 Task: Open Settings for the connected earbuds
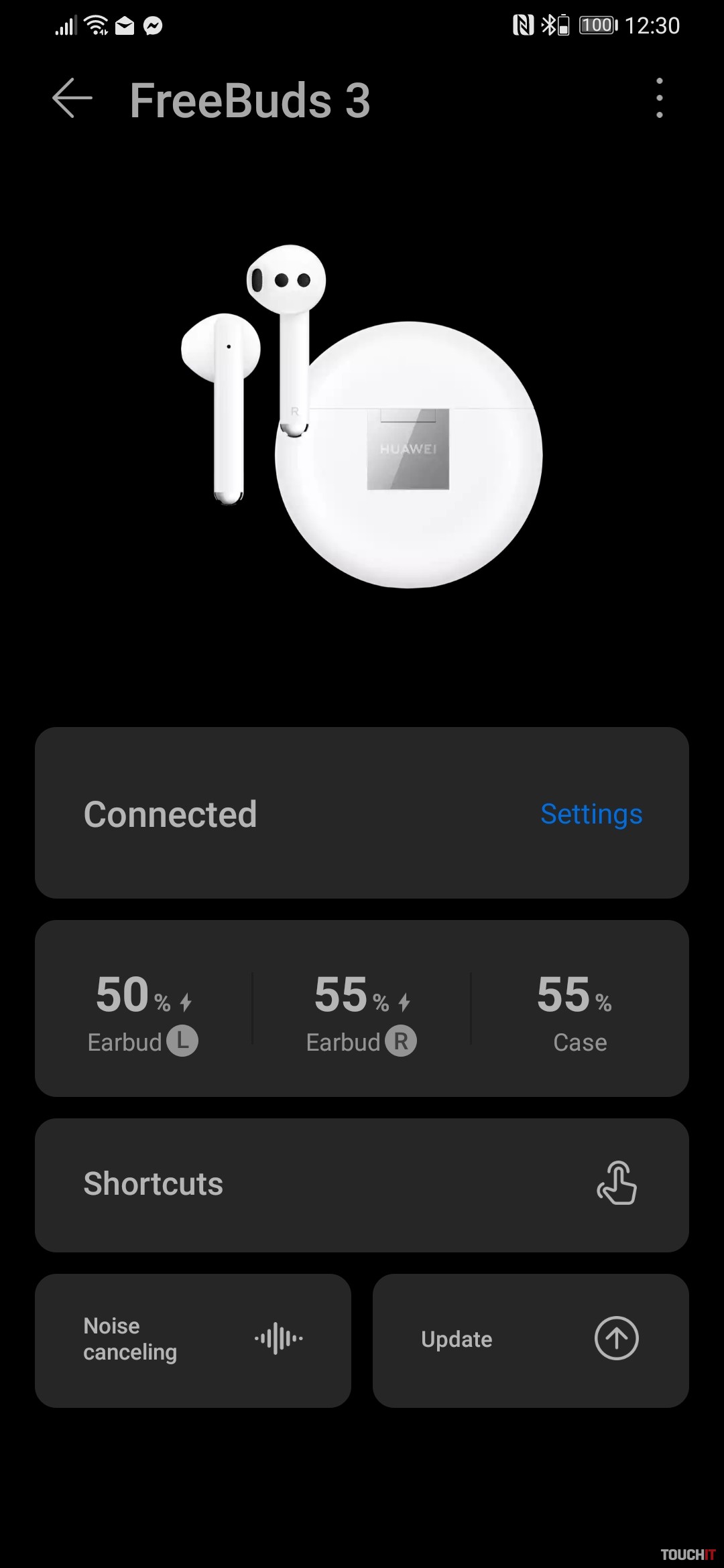click(x=591, y=814)
